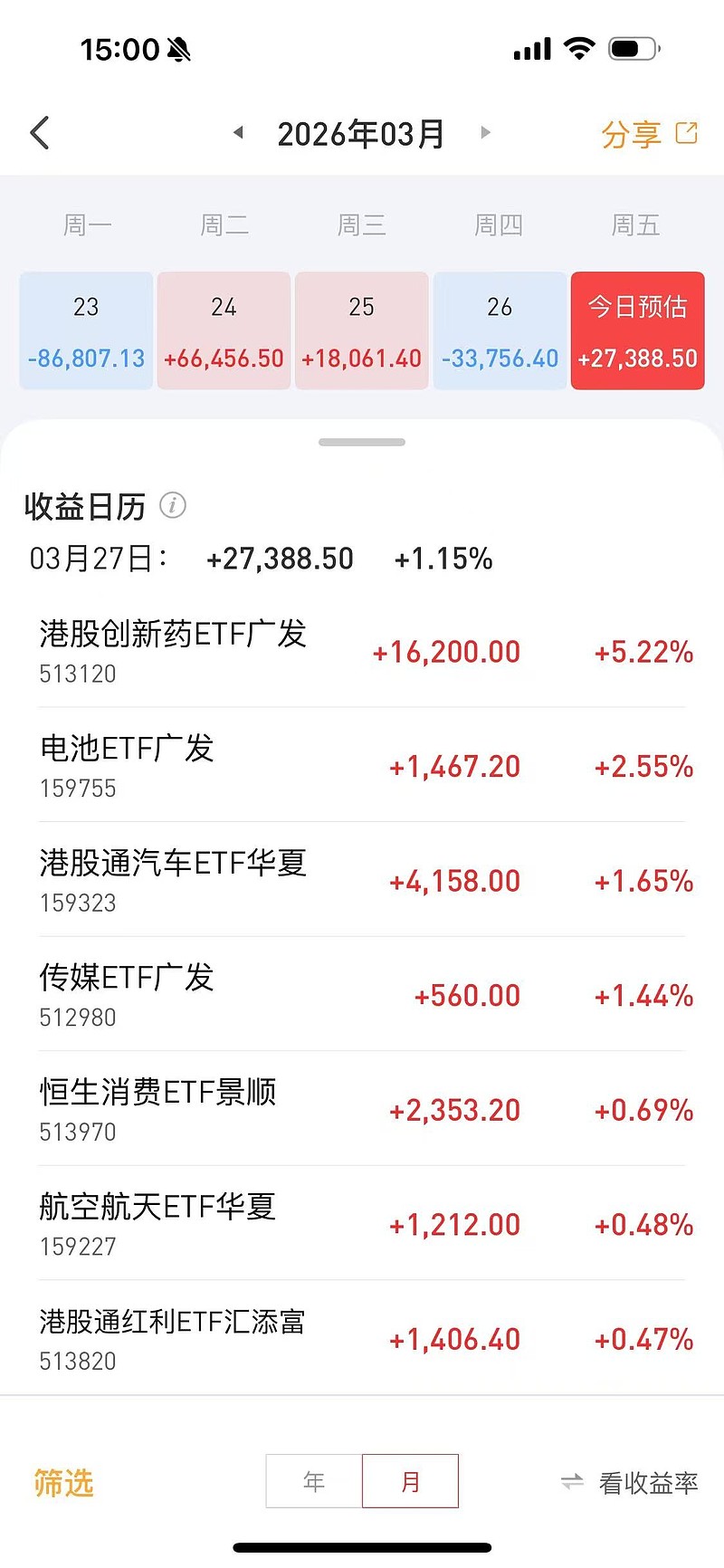The height and width of the screenshot is (1568, 724).
Task: Go back to the previous page
Action: (x=40, y=133)
